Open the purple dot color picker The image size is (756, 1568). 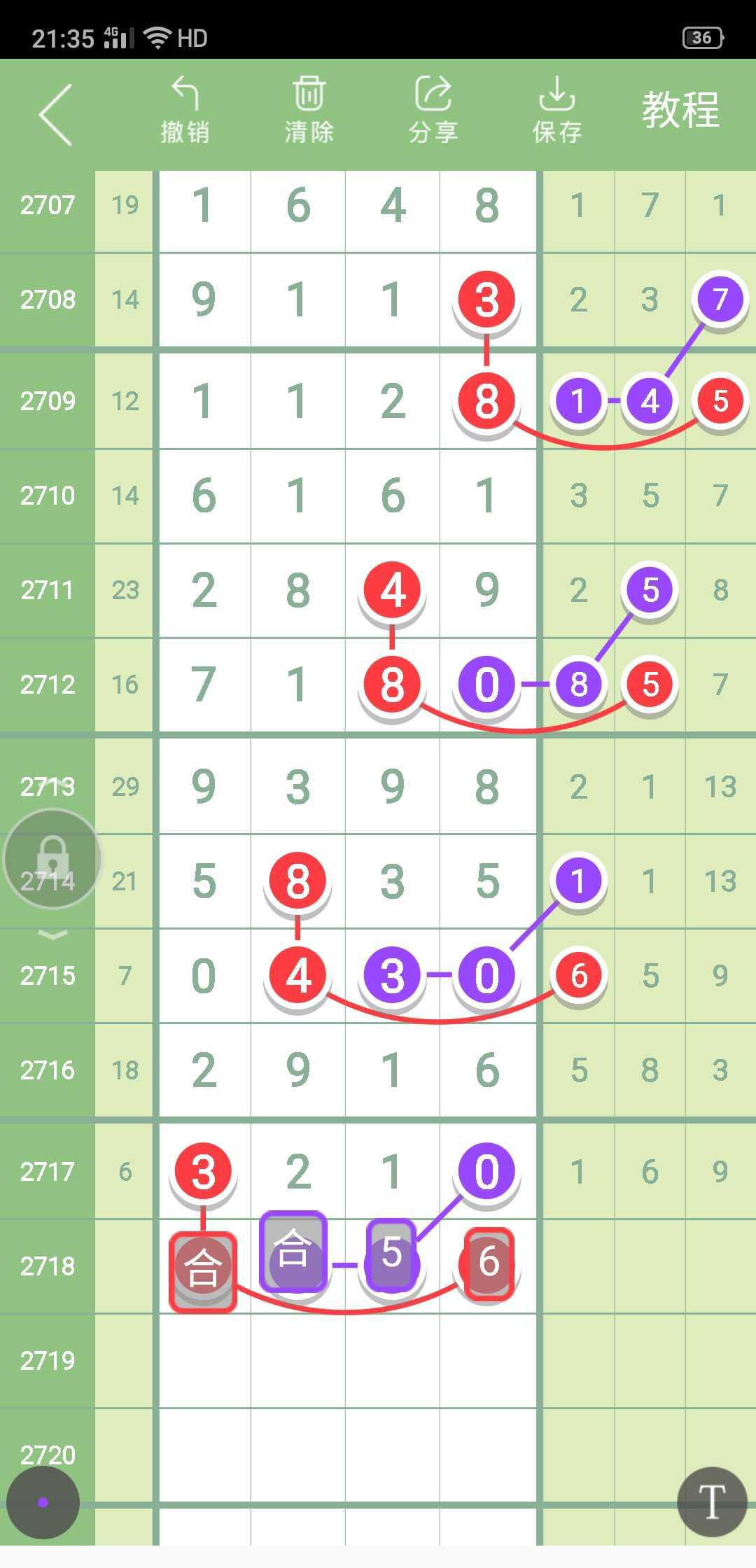(43, 1502)
